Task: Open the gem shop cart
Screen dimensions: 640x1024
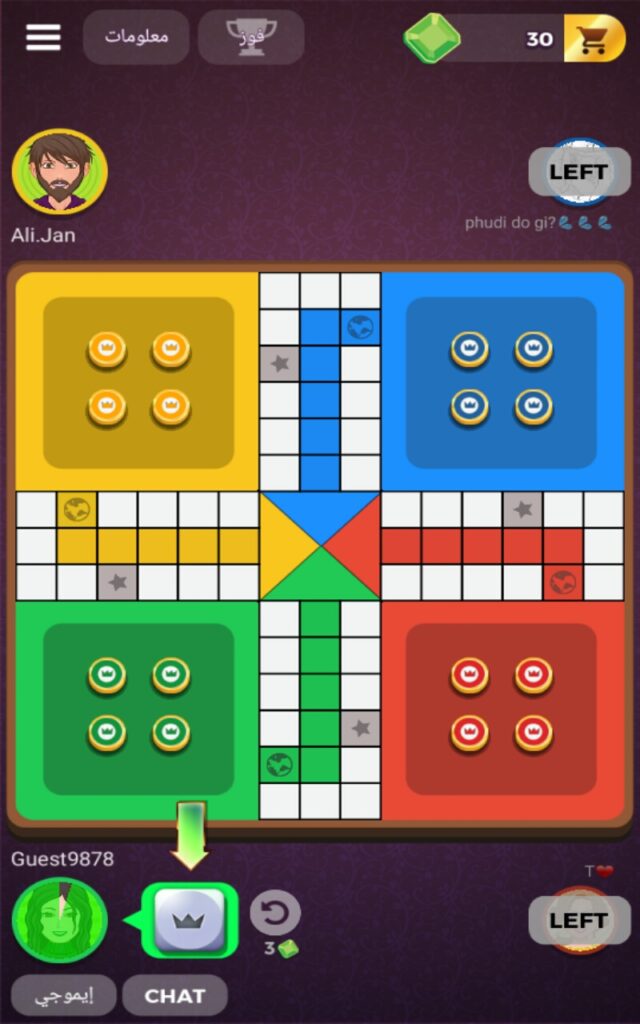Action: point(594,39)
